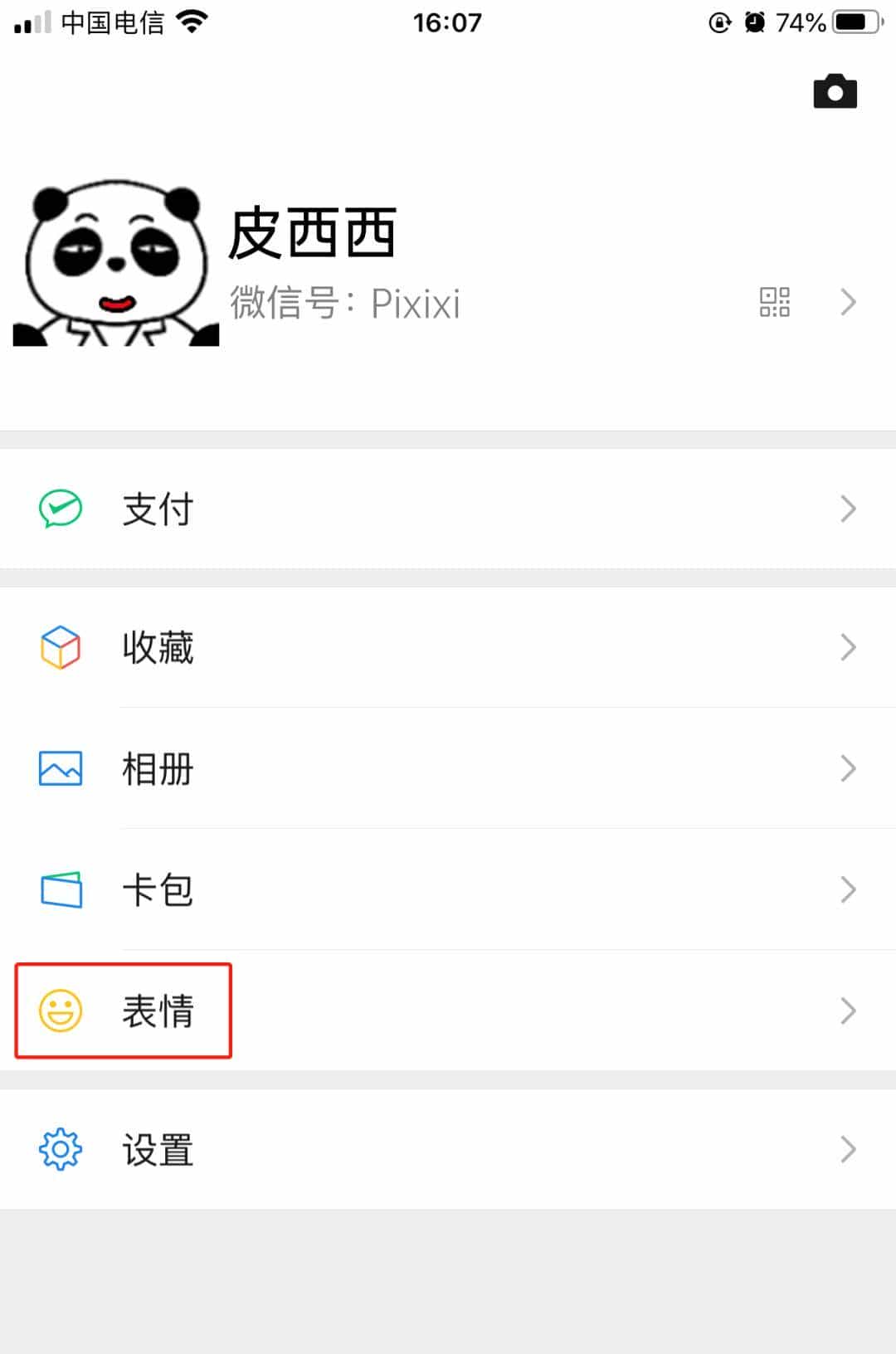This screenshot has height=1354, width=896.
Task: Expand the profile row chevron
Action: coord(848,303)
